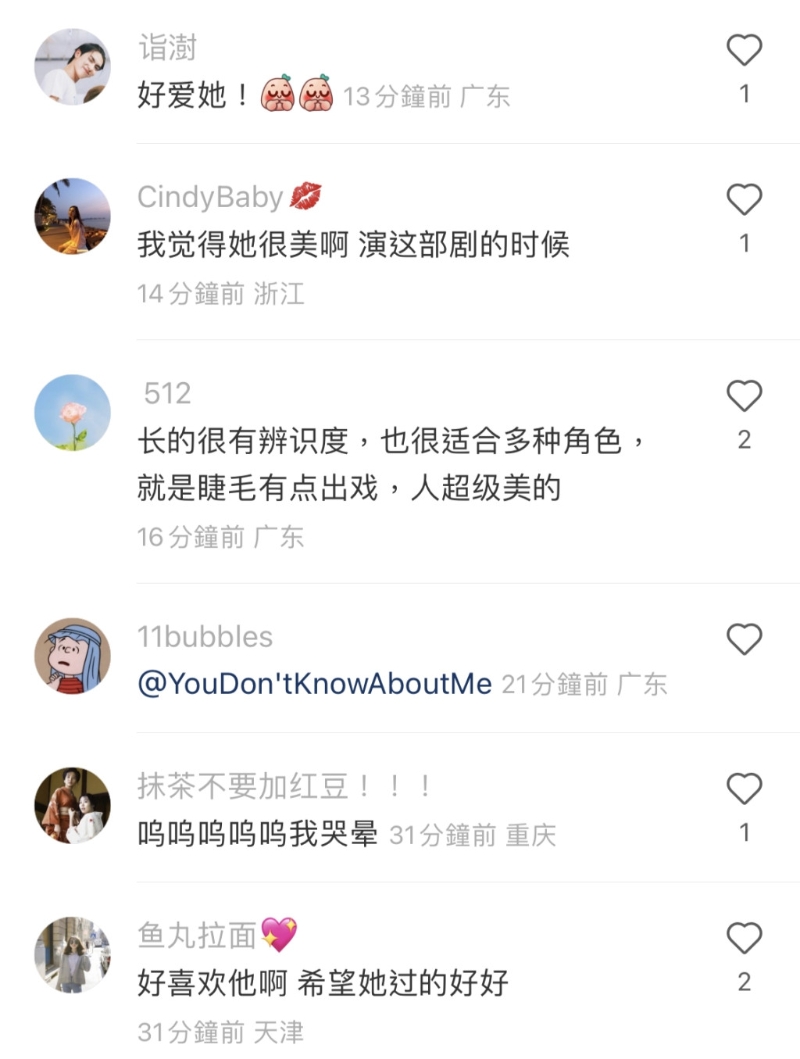Open 11bubbles' avatar
The height and width of the screenshot is (1059, 800).
73,656
